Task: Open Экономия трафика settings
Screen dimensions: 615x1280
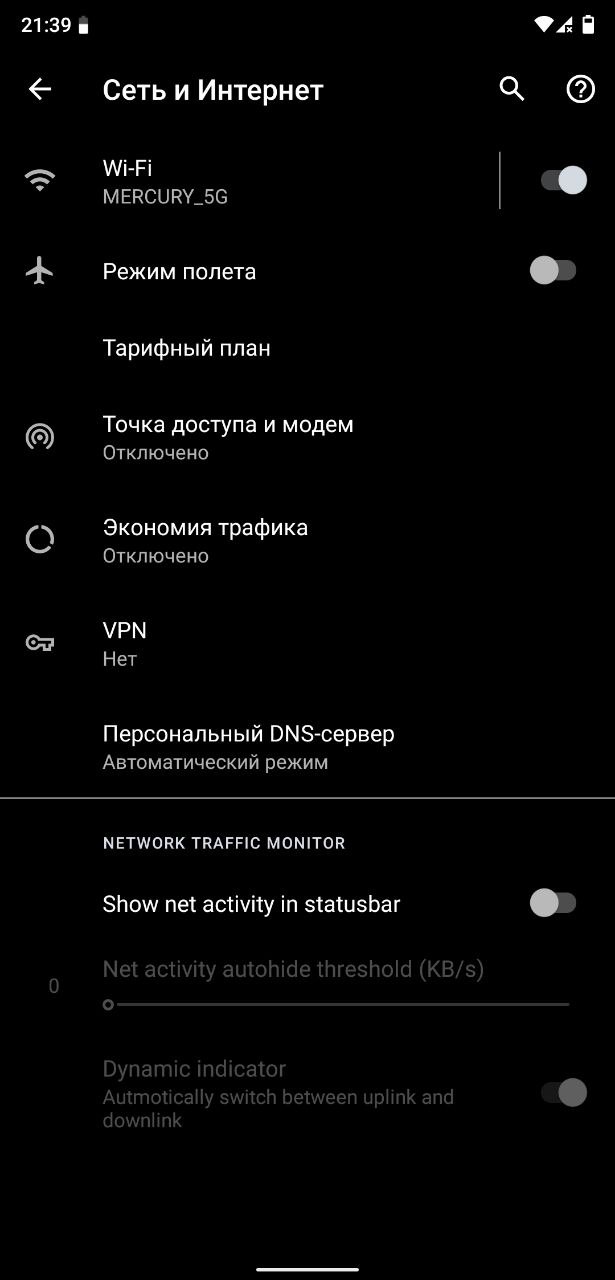Action: (x=307, y=540)
